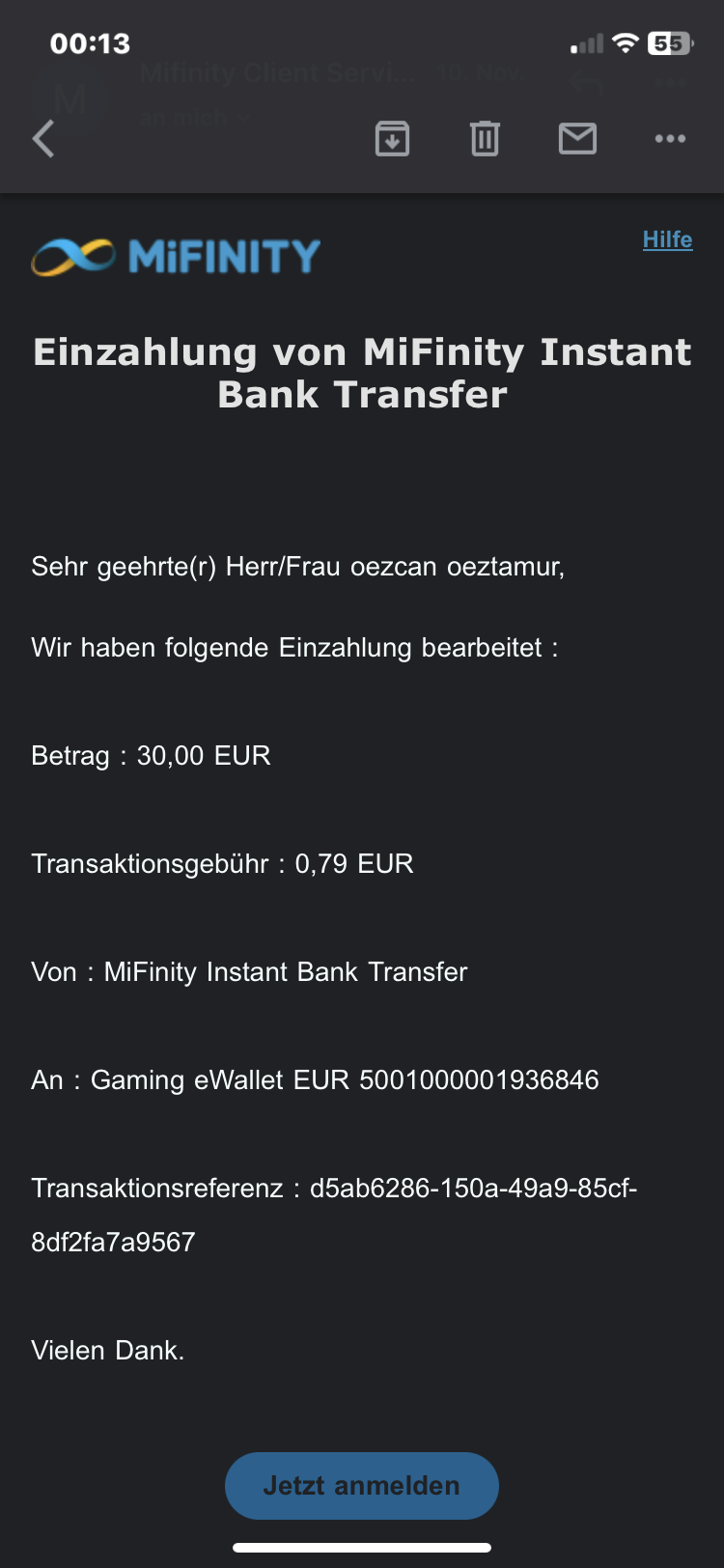The width and height of the screenshot is (724, 1568).
Task: Open the Hilfe link
Action: 667,239
